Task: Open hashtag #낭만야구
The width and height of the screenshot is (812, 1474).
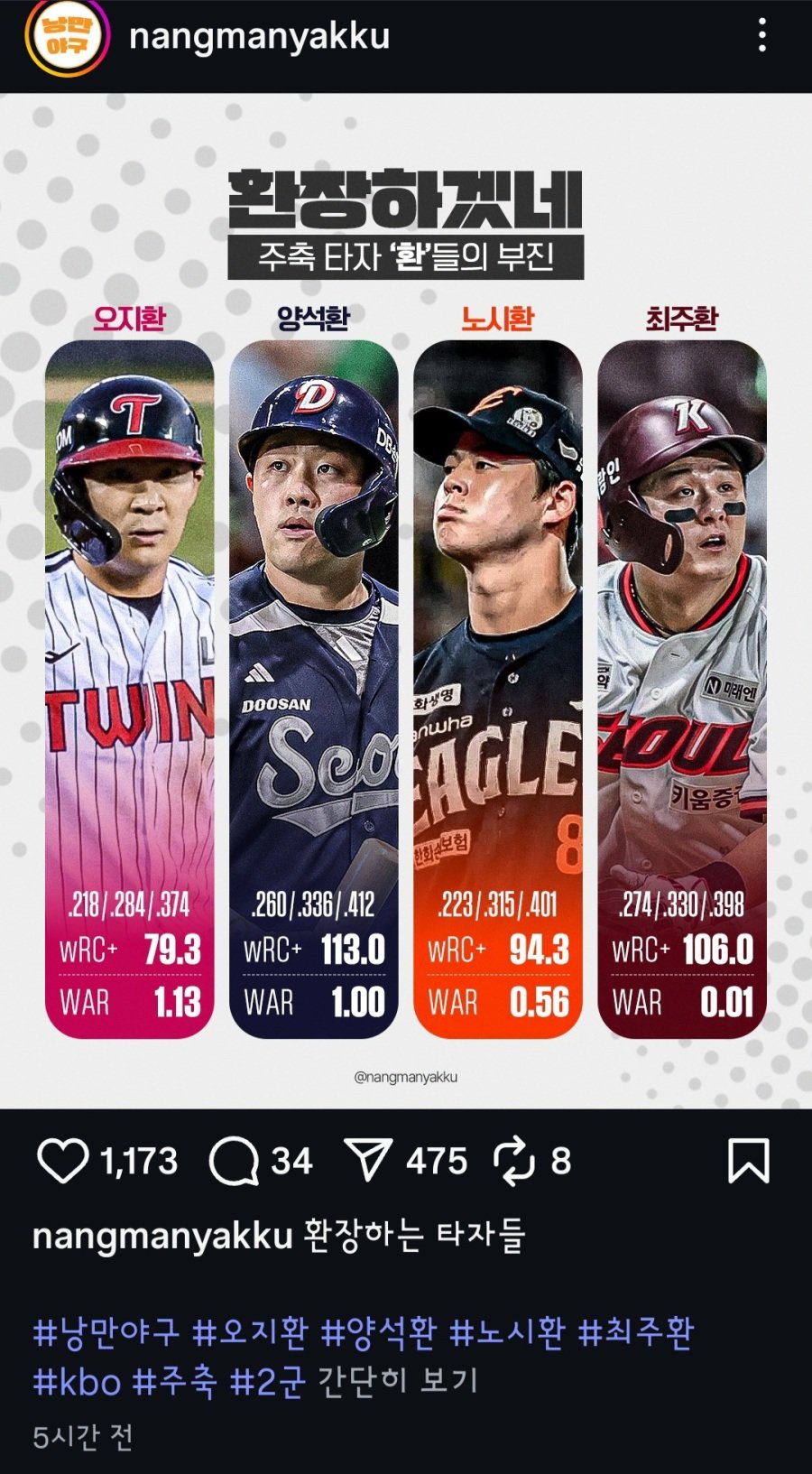Action: pos(106,1332)
